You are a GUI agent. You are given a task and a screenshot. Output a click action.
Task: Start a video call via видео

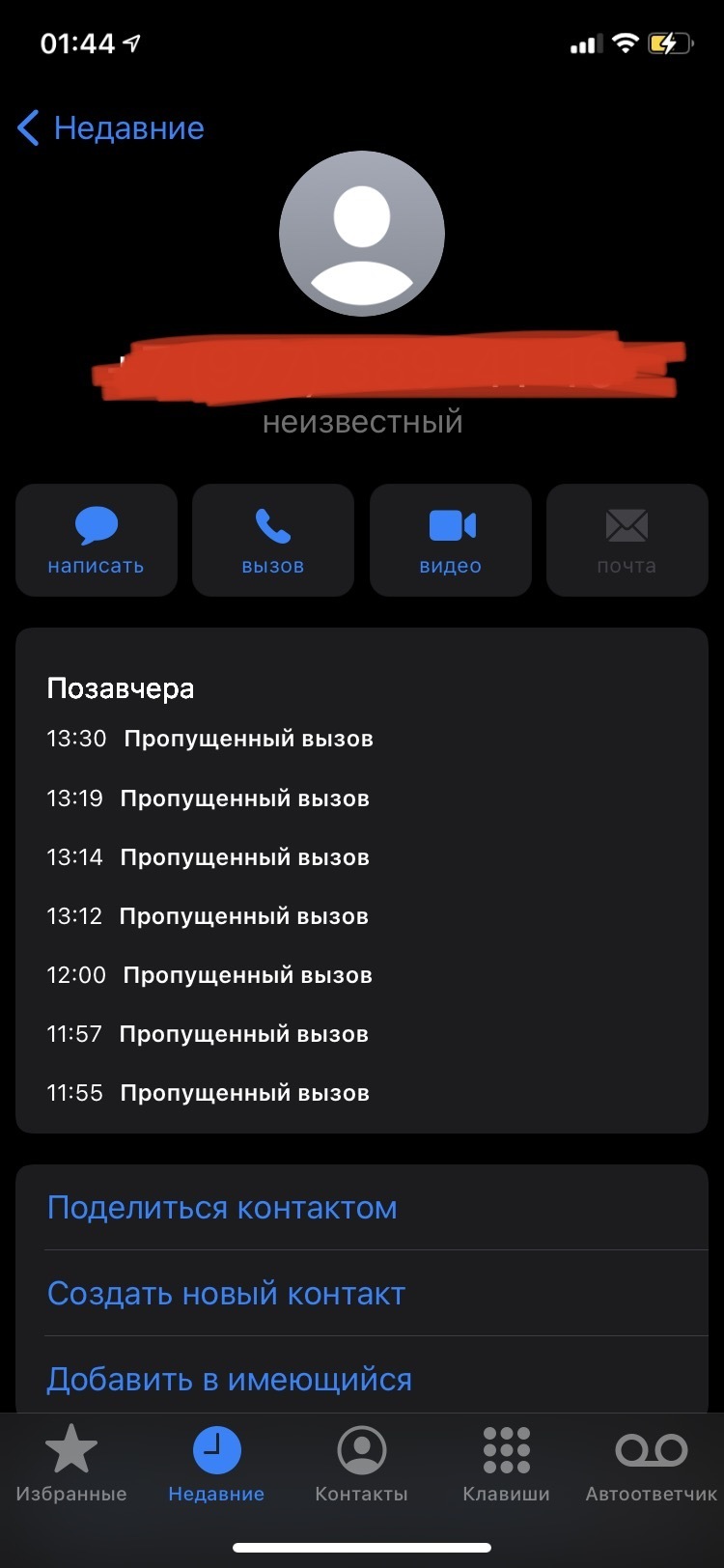(451, 540)
